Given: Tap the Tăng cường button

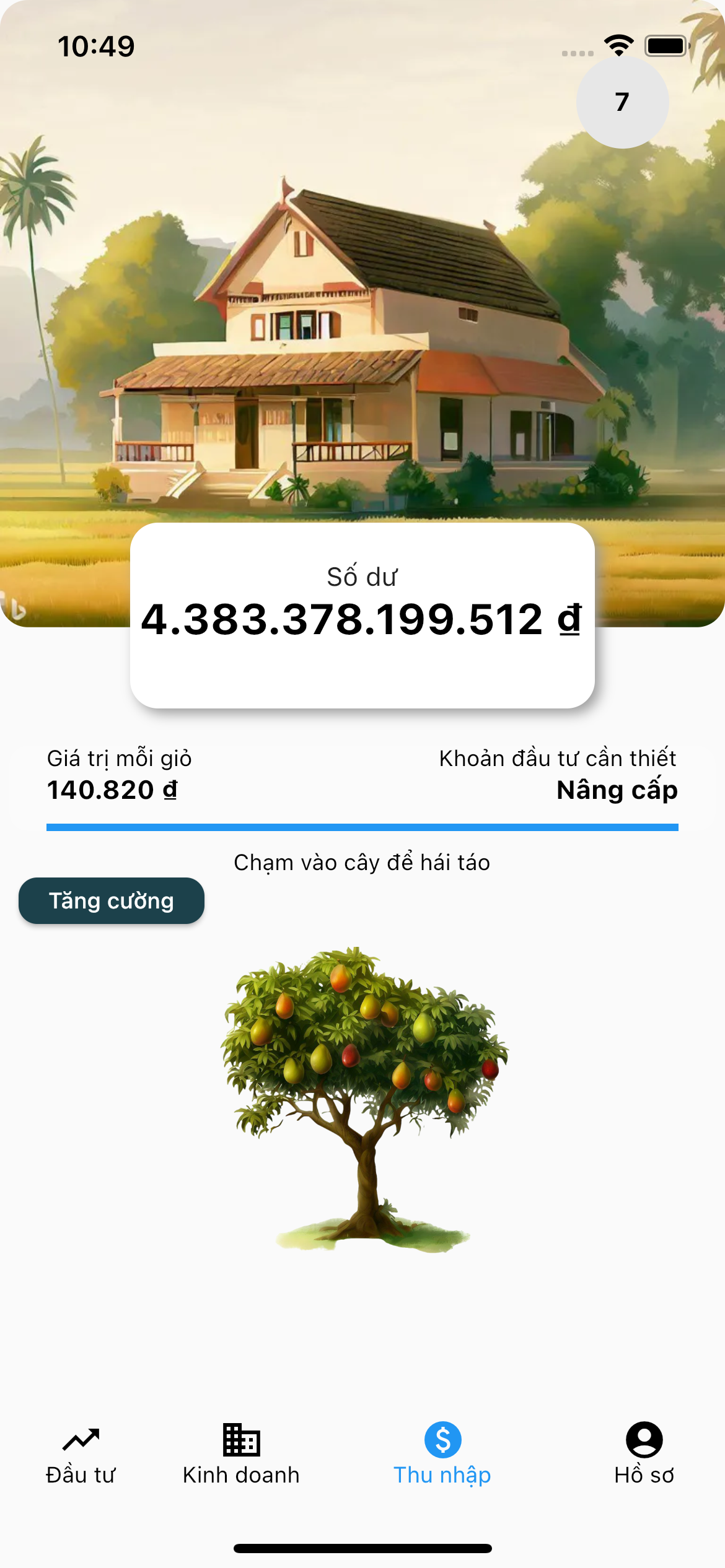Looking at the screenshot, I should click(112, 900).
